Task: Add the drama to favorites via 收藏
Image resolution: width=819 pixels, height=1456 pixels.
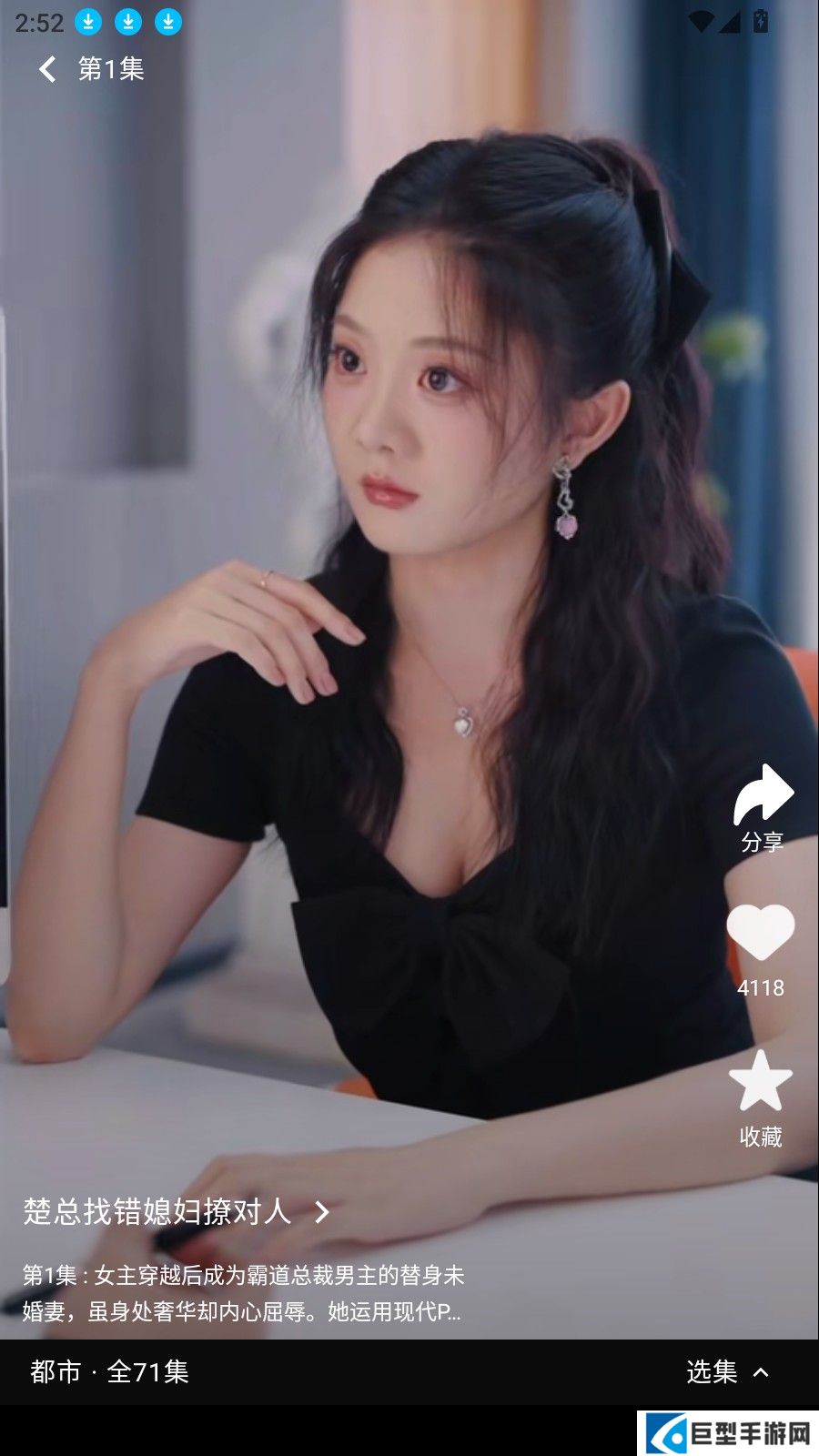Action: [x=761, y=1083]
